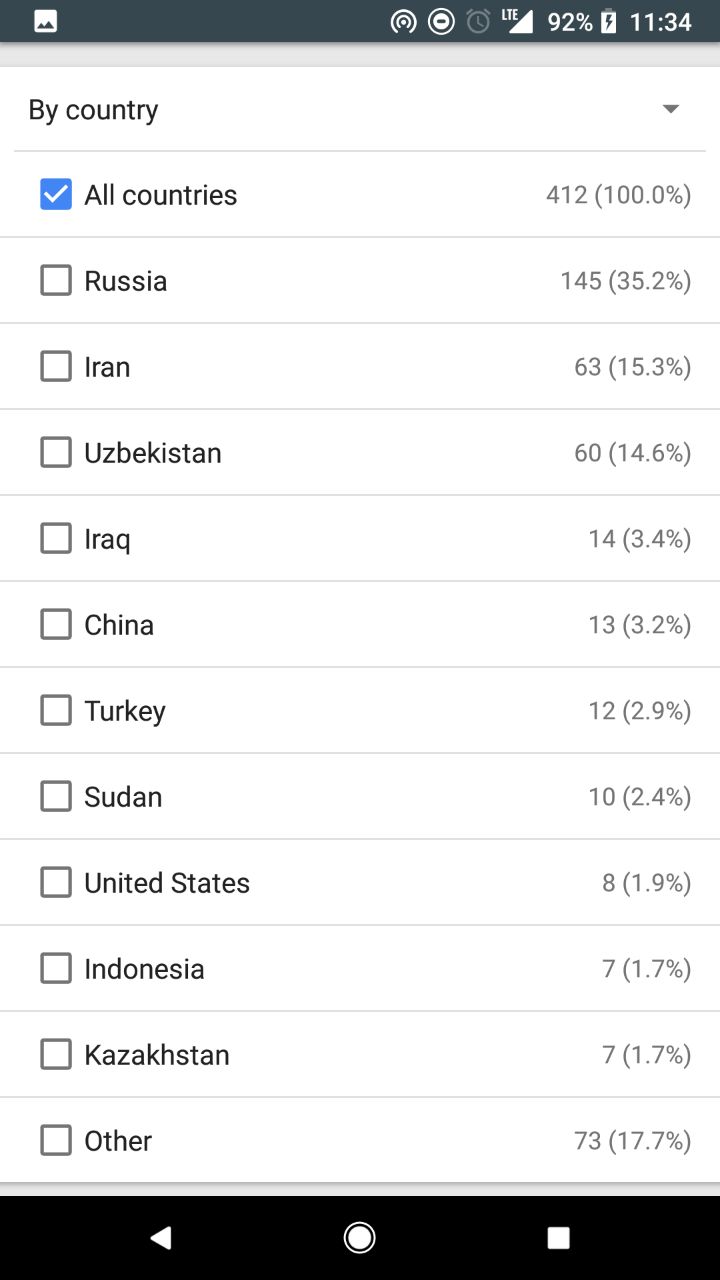Select the United States checkbox

click(56, 882)
